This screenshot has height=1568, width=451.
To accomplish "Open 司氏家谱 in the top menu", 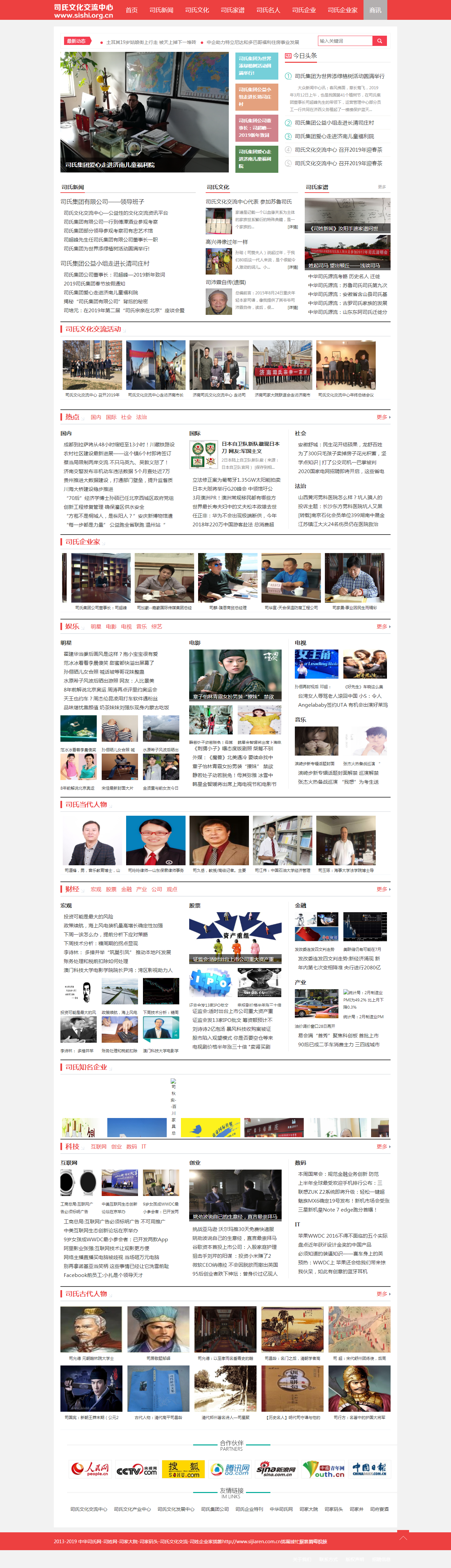I will coord(232,10).
